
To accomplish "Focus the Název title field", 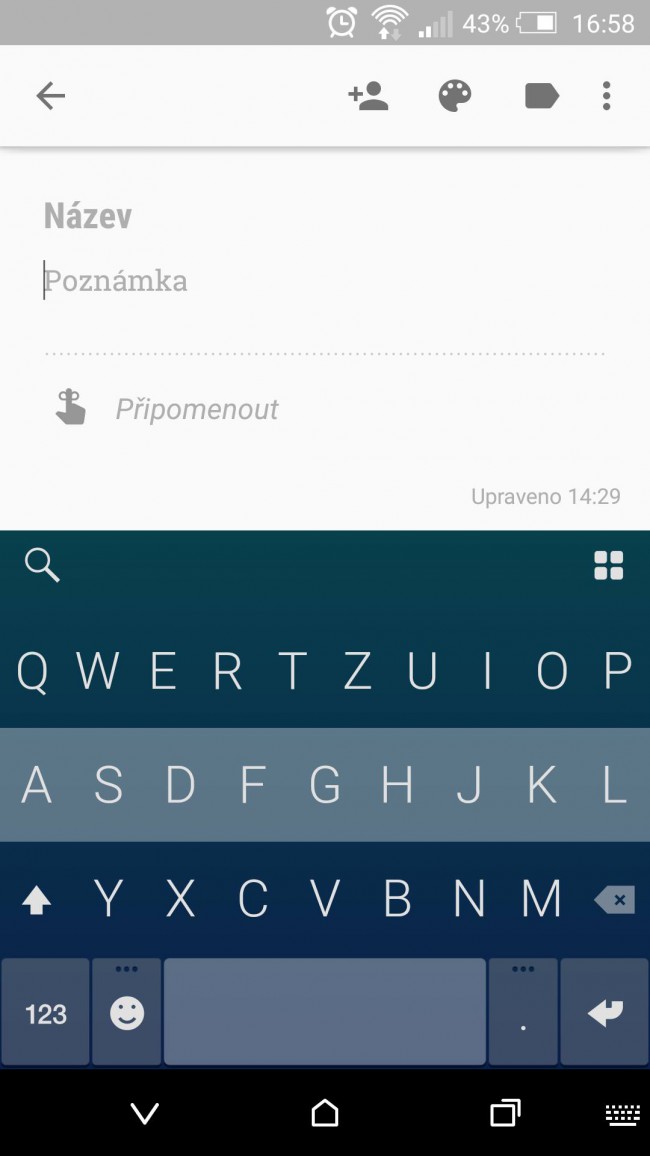I will [324, 216].
